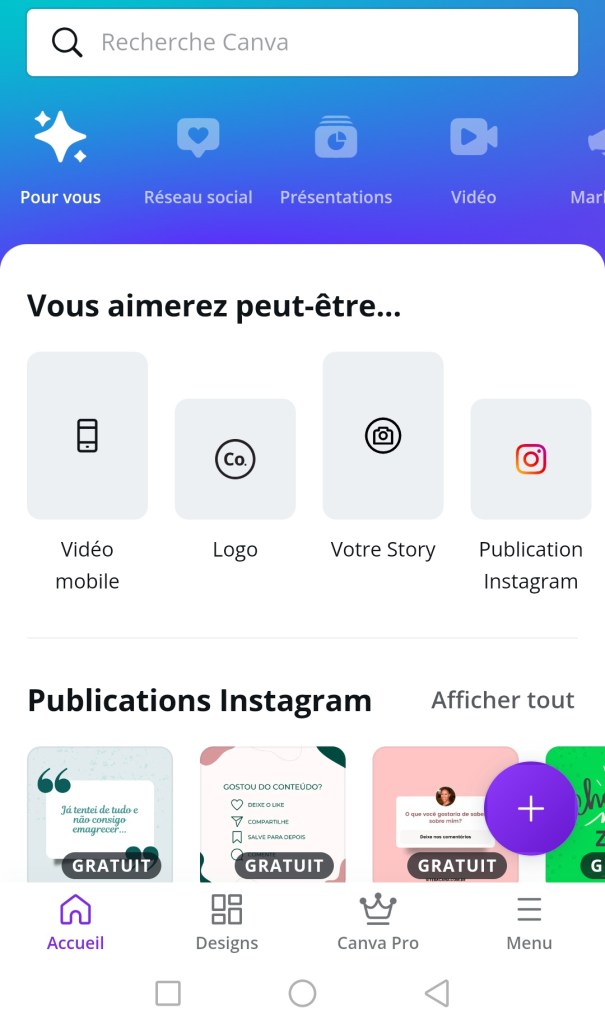Go to the Accueil tab
This screenshot has height=1023, width=605.
pos(75,923)
